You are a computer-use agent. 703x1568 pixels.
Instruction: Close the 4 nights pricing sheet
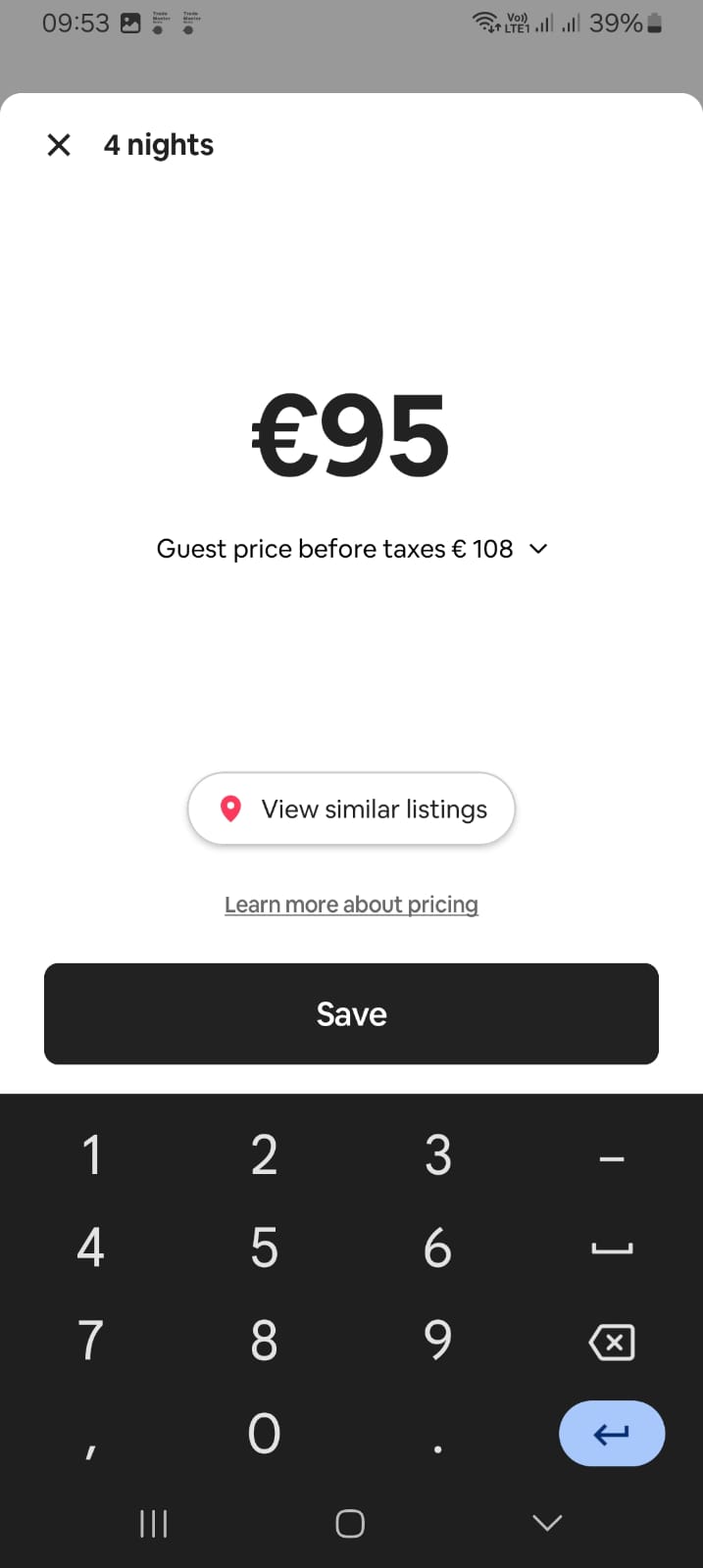pyautogui.click(x=59, y=145)
